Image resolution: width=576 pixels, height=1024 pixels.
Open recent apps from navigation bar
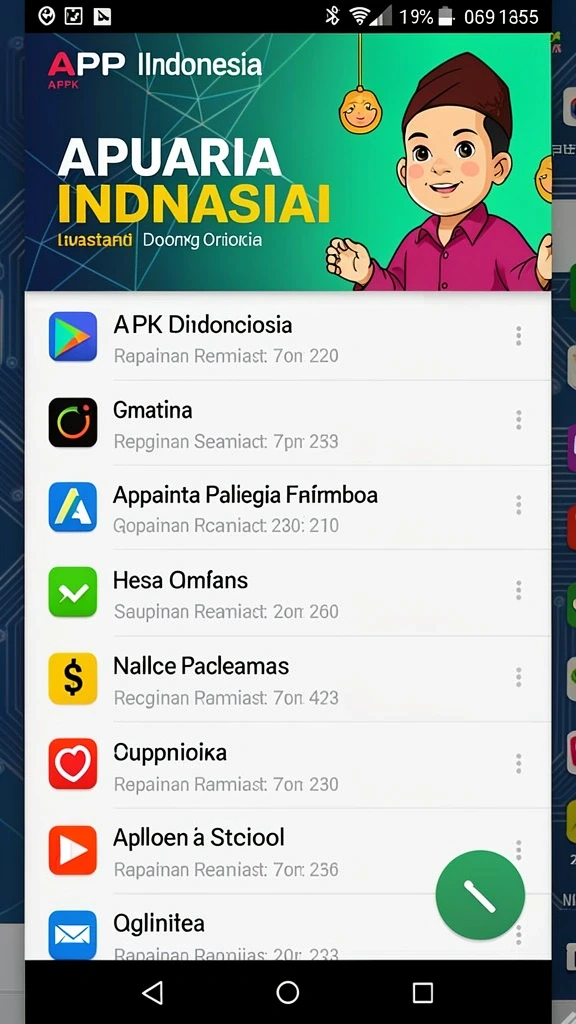coord(423,993)
